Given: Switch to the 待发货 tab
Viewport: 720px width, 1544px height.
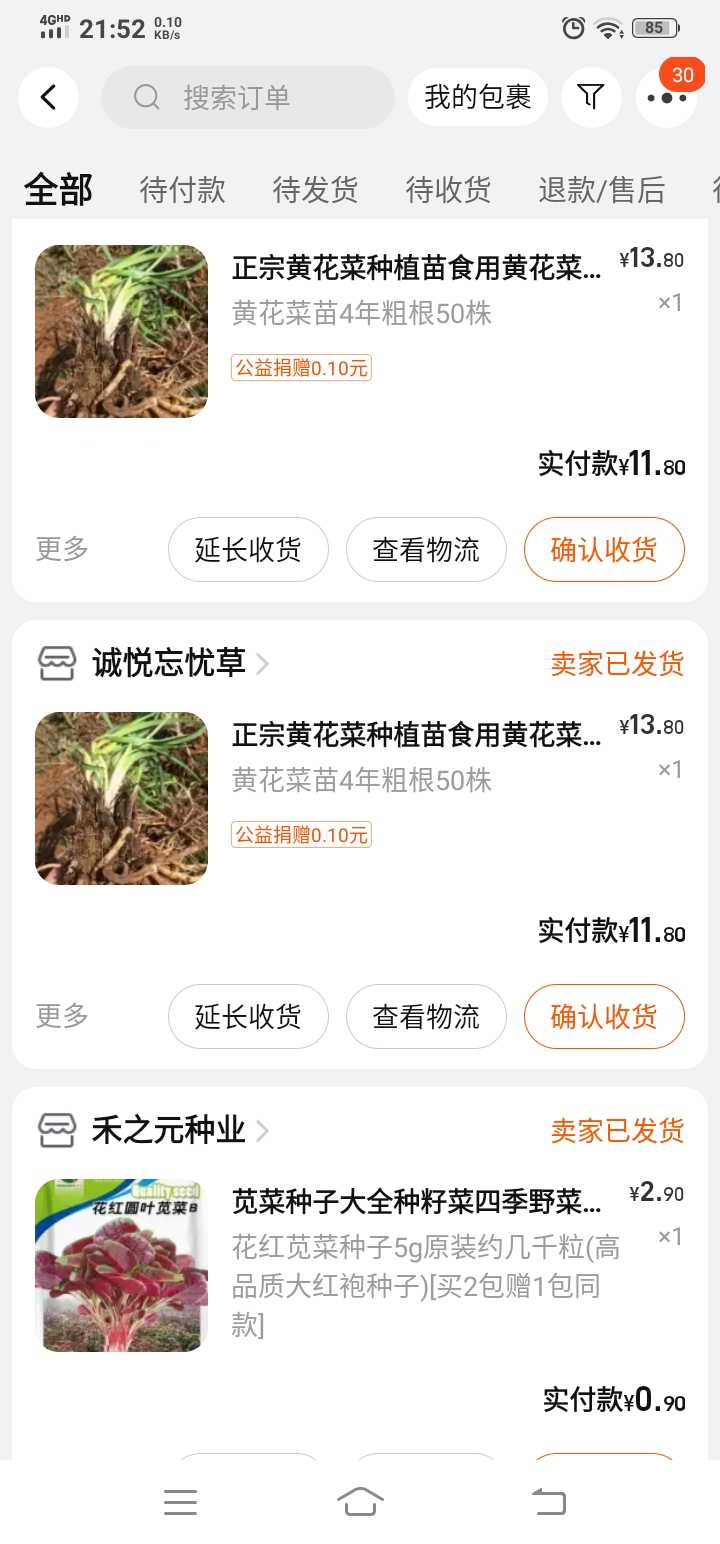Looking at the screenshot, I should click(315, 190).
